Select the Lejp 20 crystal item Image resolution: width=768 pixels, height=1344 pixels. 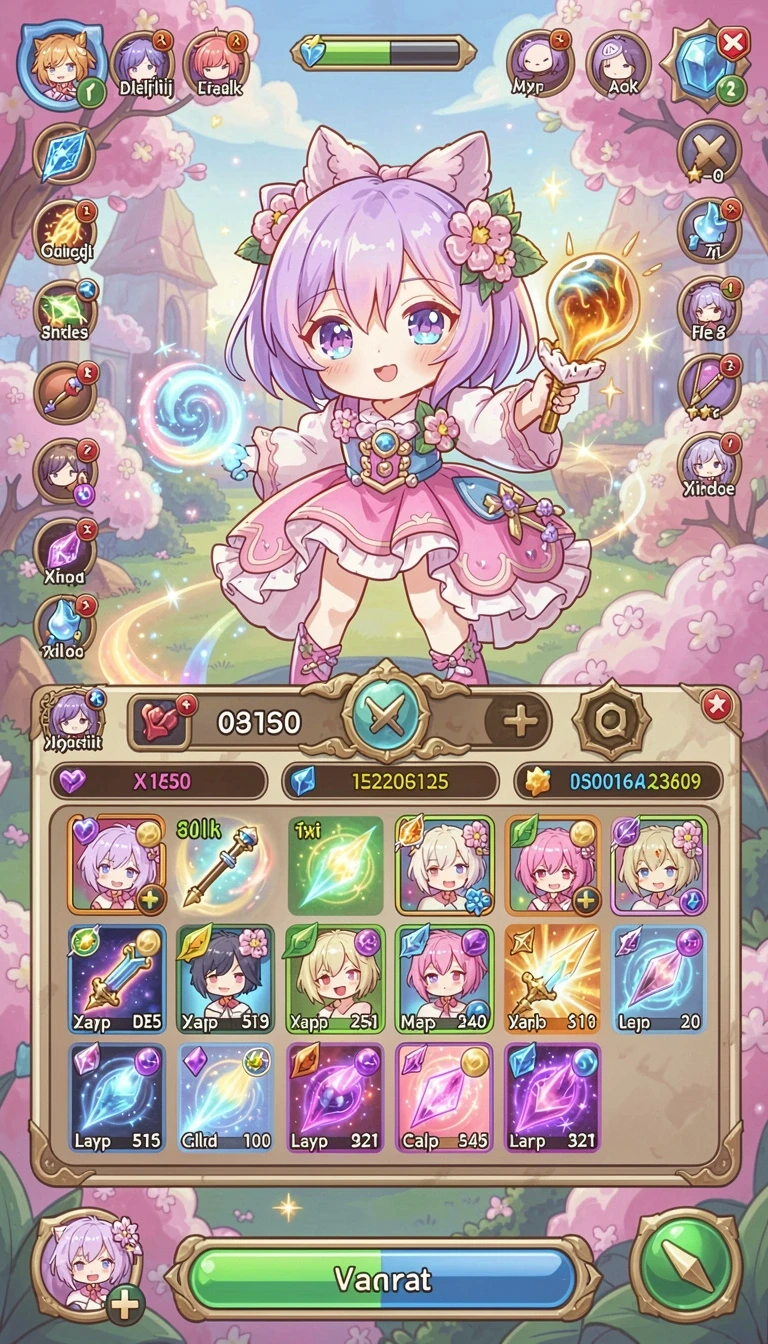point(659,980)
